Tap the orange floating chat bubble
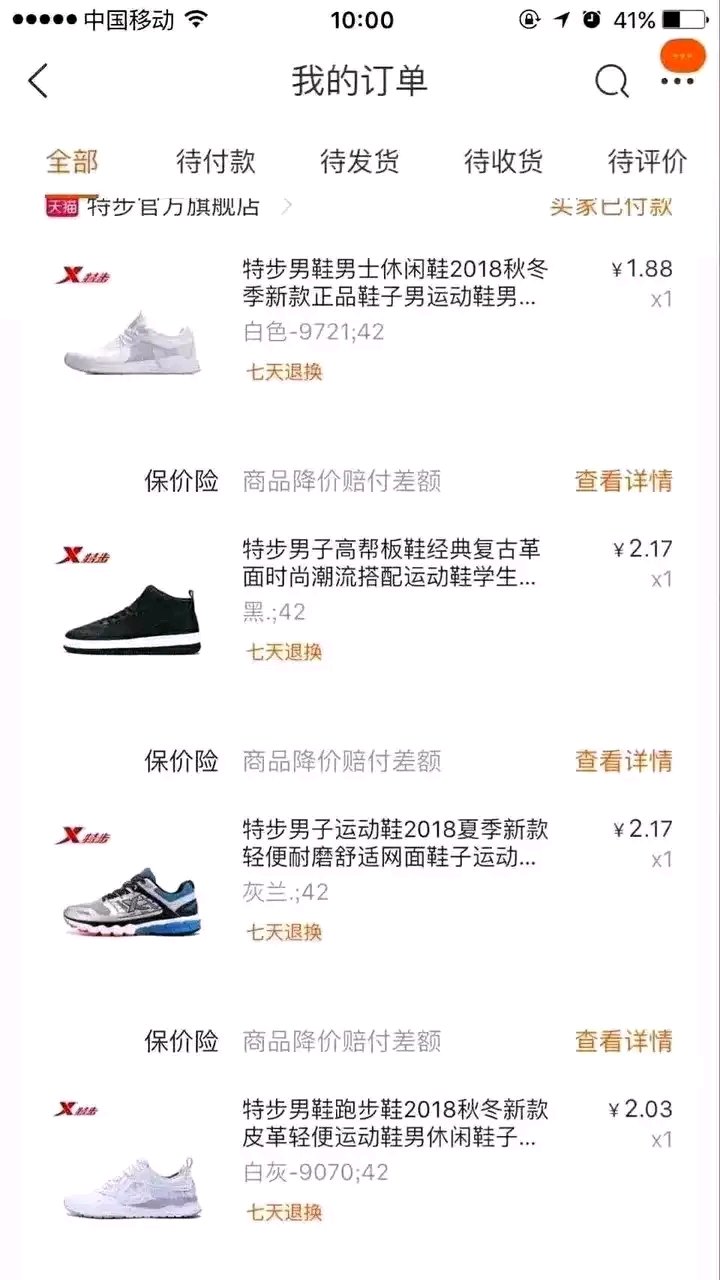This screenshot has height=1280, width=720. (683, 55)
